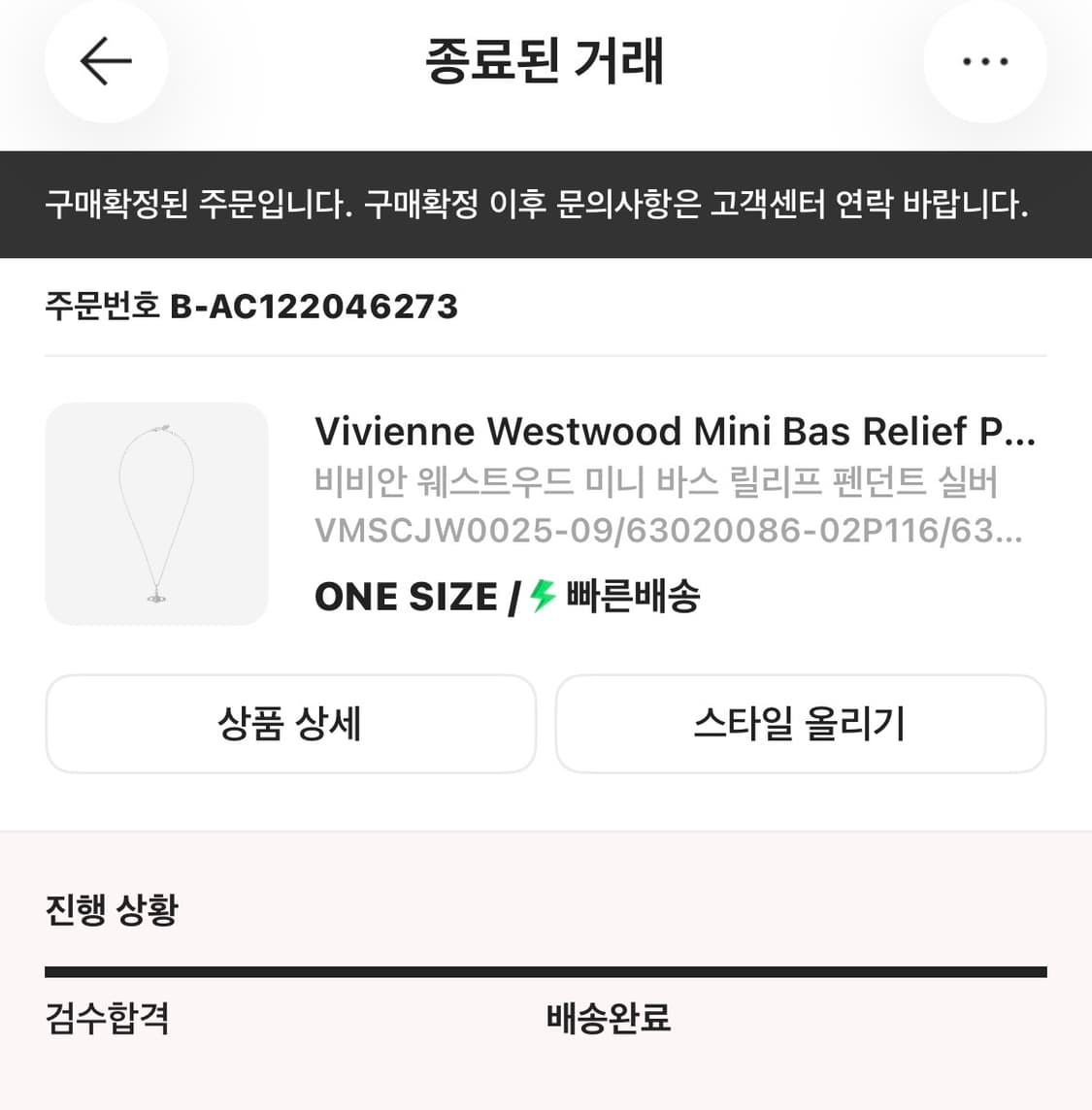Select the ONE SIZE option label
This screenshot has height=1110, width=1092.
pyautogui.click(x=408, y=596)
